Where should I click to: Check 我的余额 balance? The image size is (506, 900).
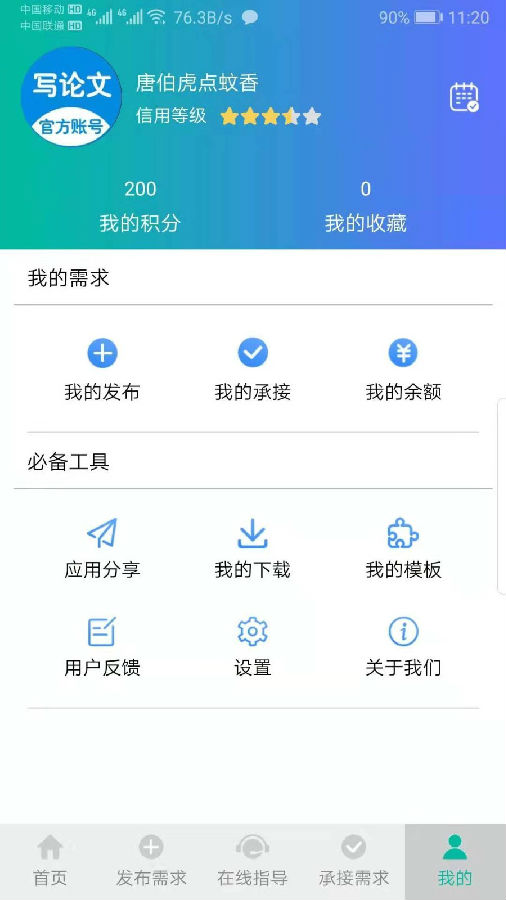403,370
